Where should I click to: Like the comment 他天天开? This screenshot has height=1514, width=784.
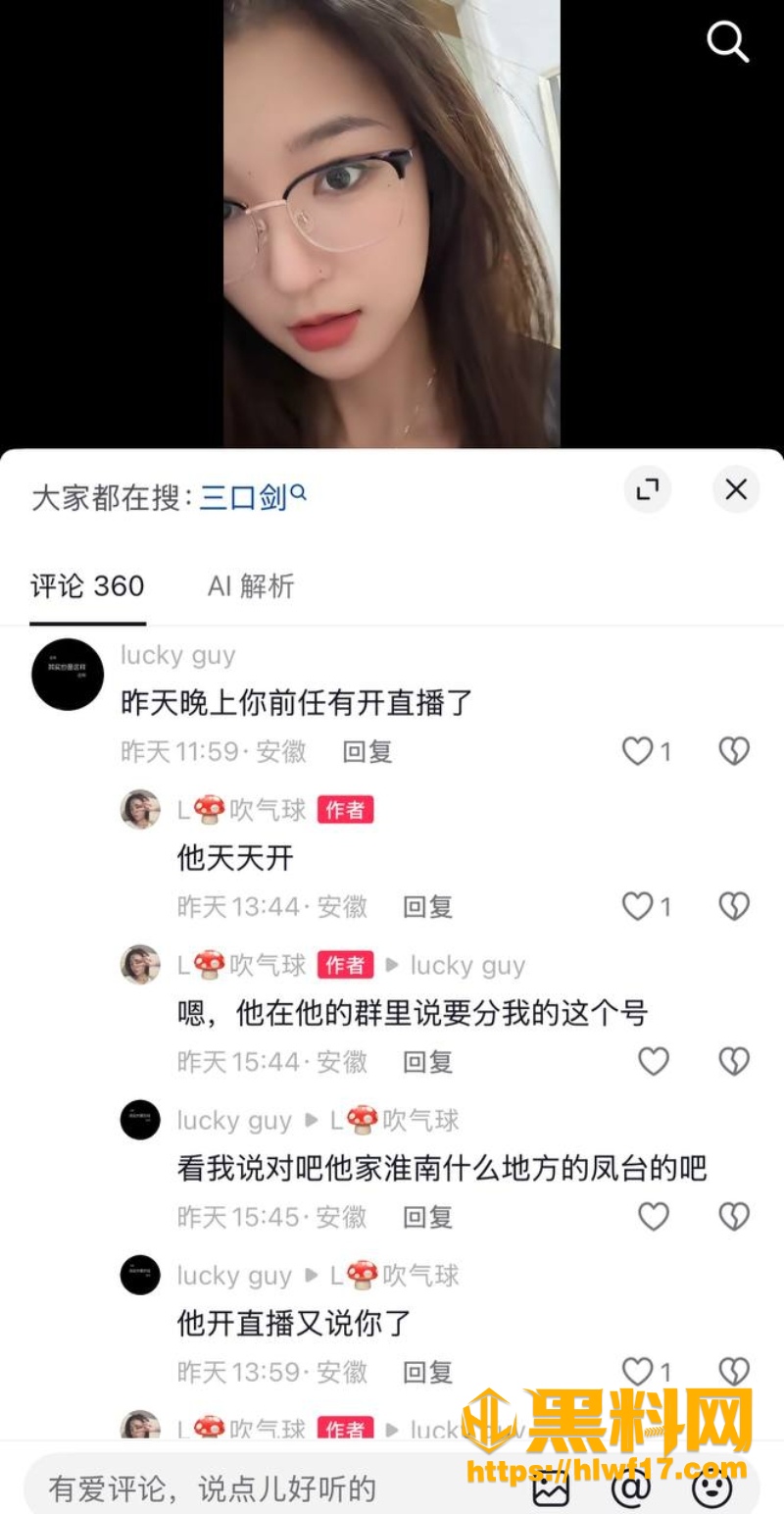coord(647,906)
